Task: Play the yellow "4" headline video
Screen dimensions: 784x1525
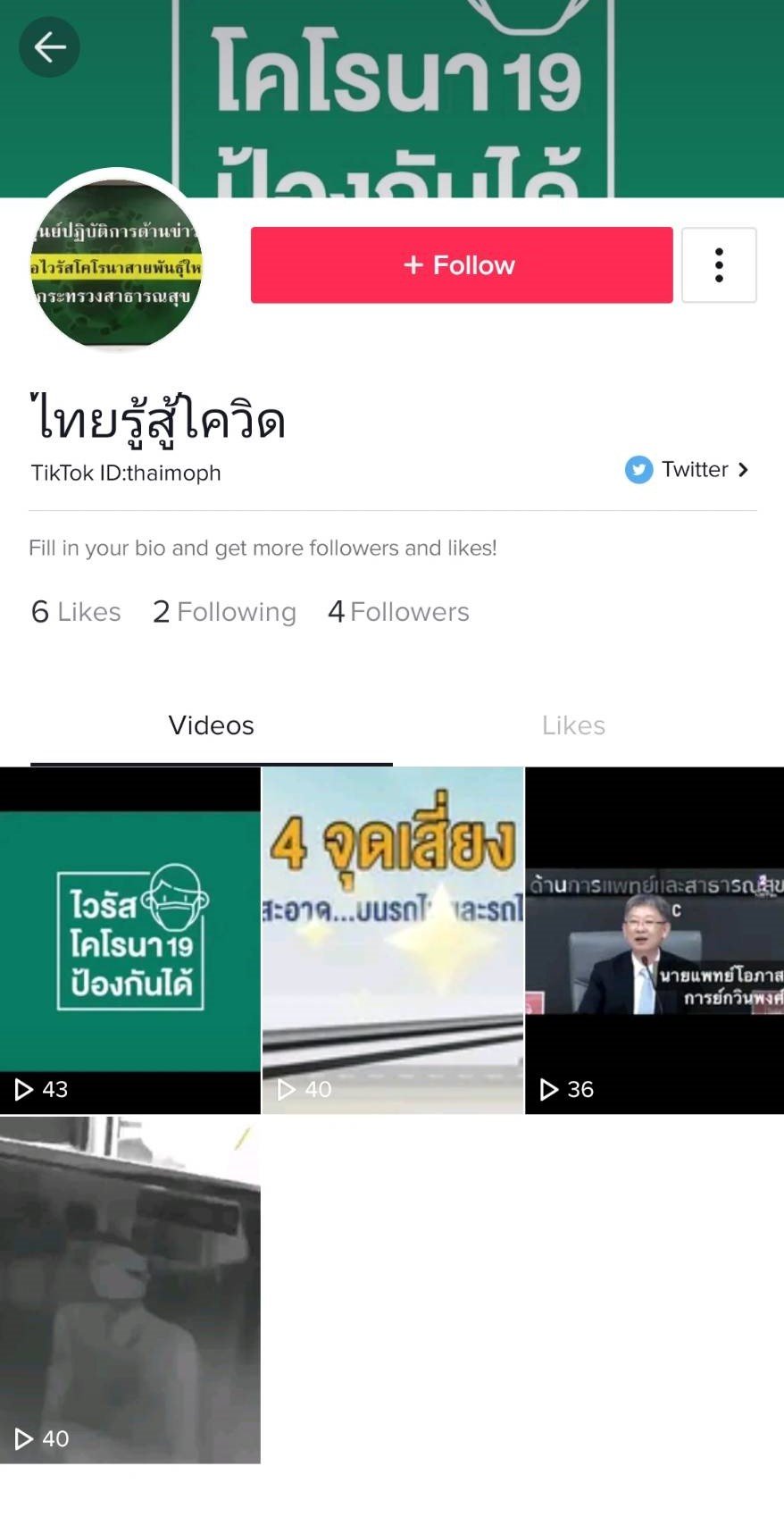Action: click(393, 940)
